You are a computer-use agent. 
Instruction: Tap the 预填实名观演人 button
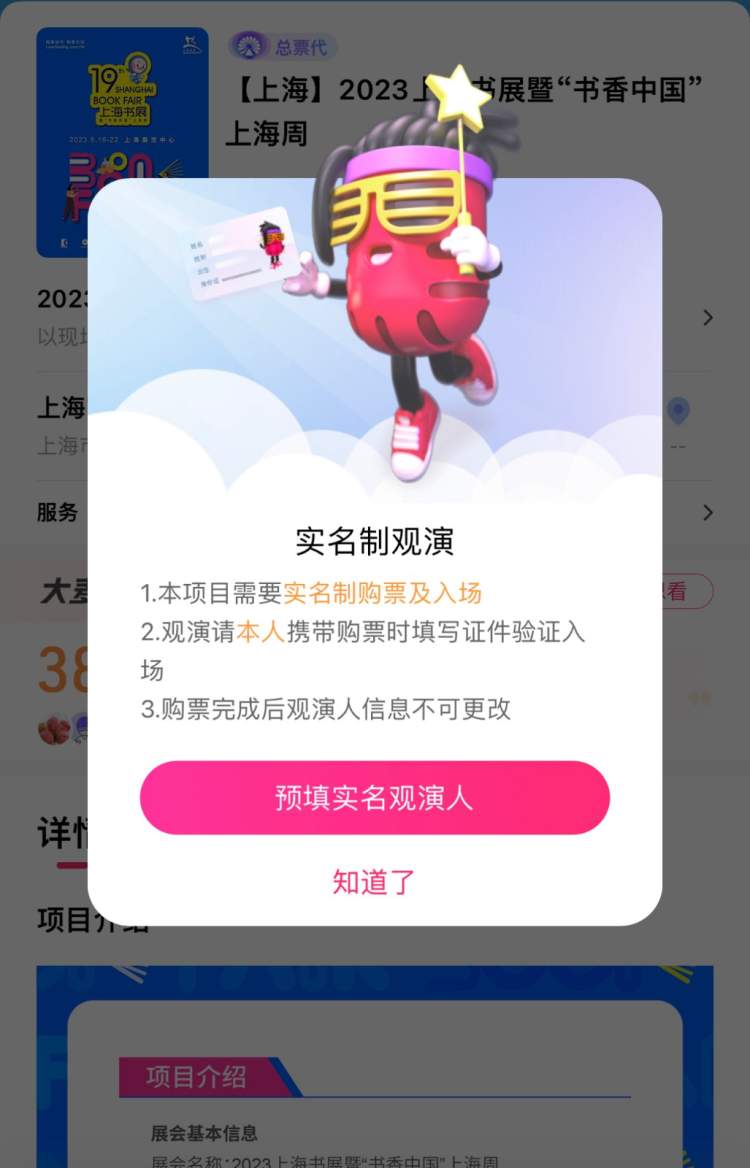(374, 798)
